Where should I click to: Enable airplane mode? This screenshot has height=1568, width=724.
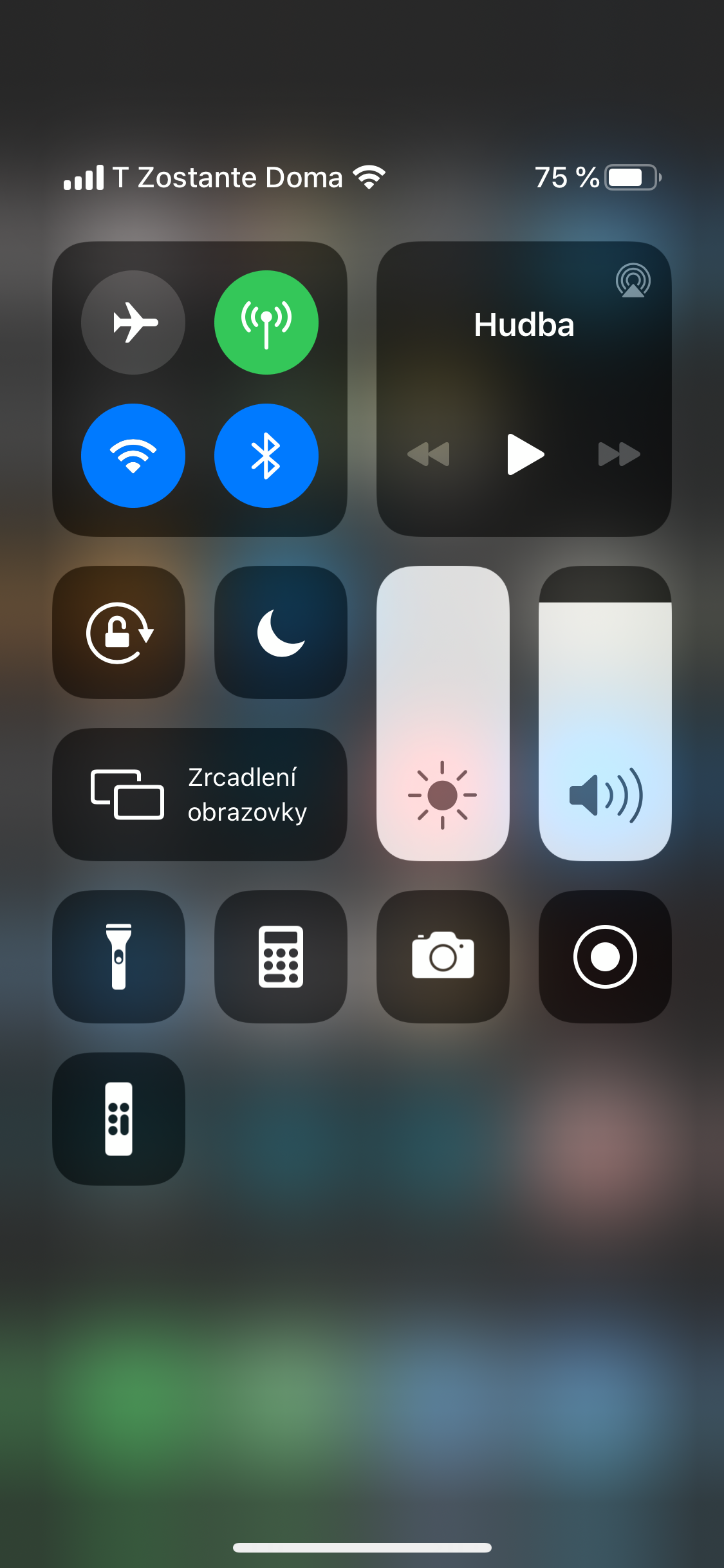133,322
